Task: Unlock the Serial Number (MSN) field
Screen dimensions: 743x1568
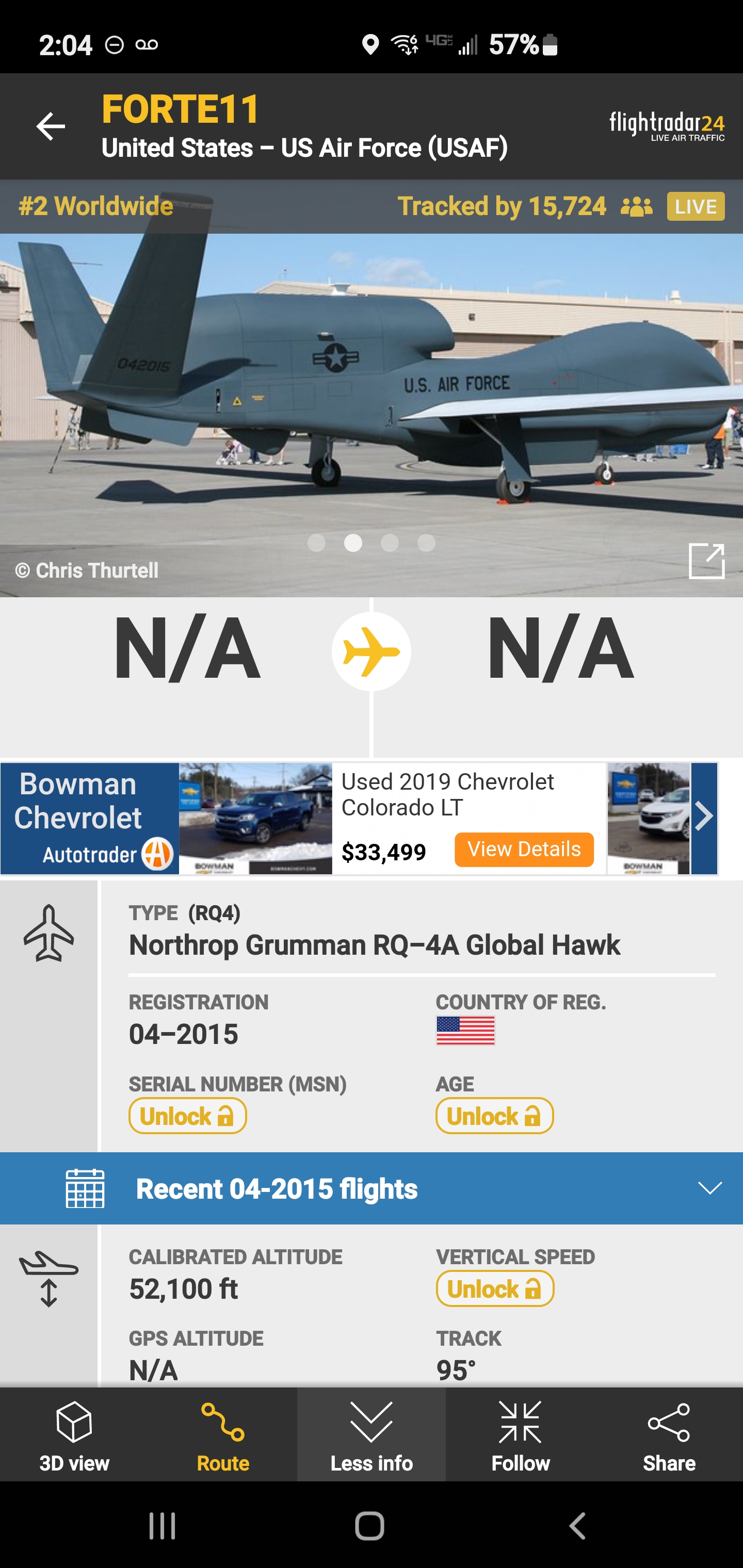Action: pos(188,1116)
